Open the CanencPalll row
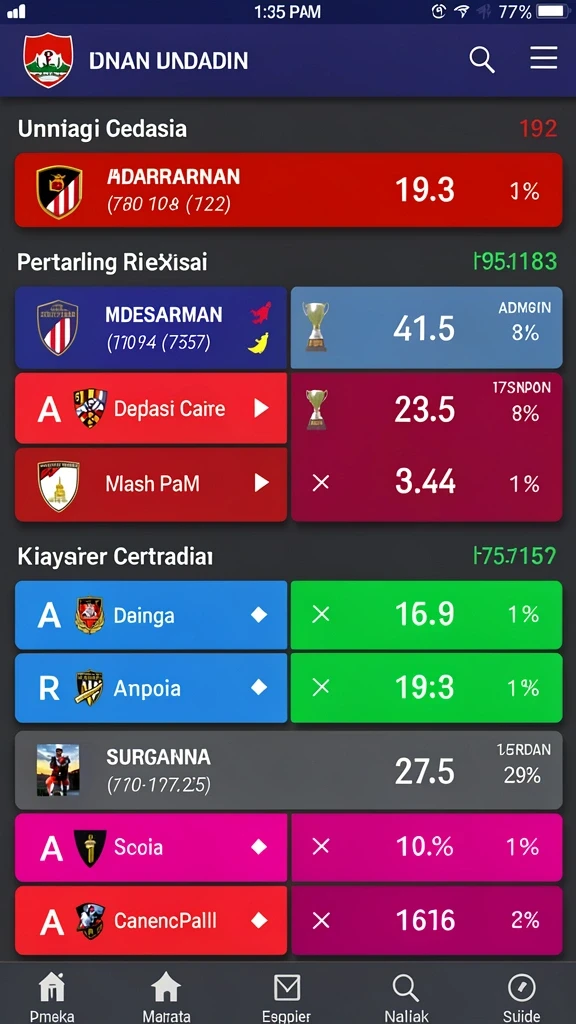This screenshot has height=1024, width=576. pos(151,921)
